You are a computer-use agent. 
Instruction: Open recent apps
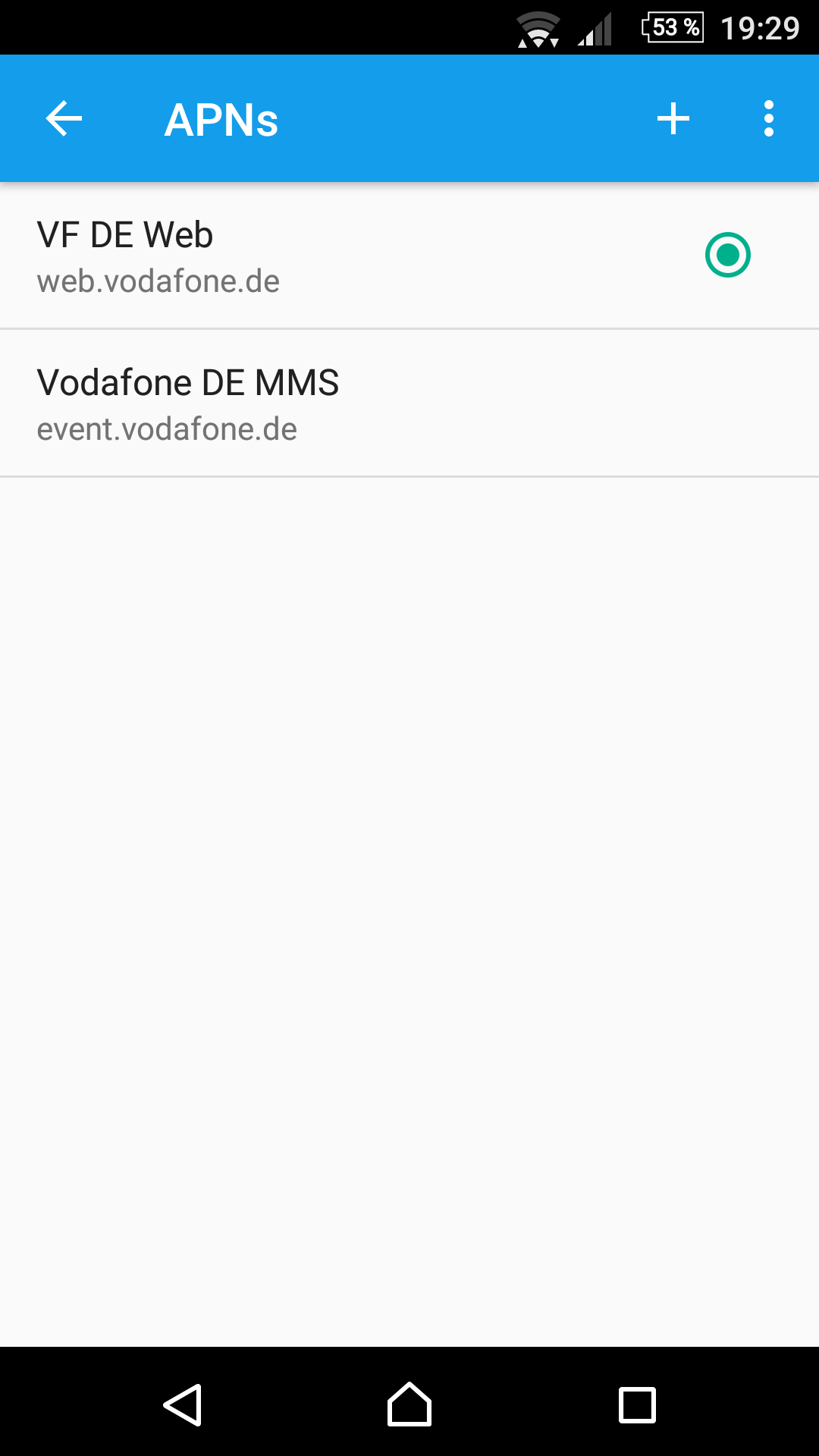click(x=637, y=1404)
